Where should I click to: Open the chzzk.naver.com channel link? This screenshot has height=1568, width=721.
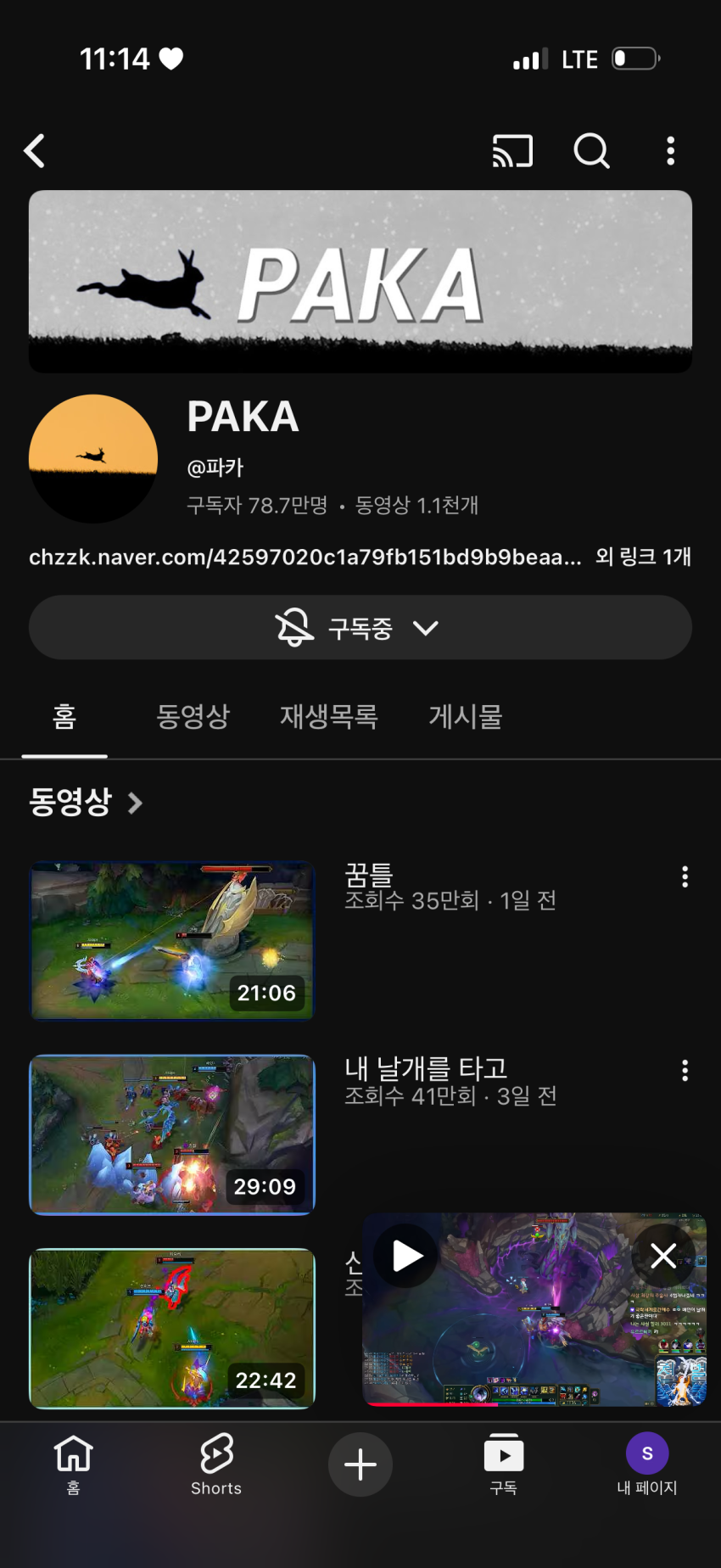pyautogui.click(x=305, y=557)
